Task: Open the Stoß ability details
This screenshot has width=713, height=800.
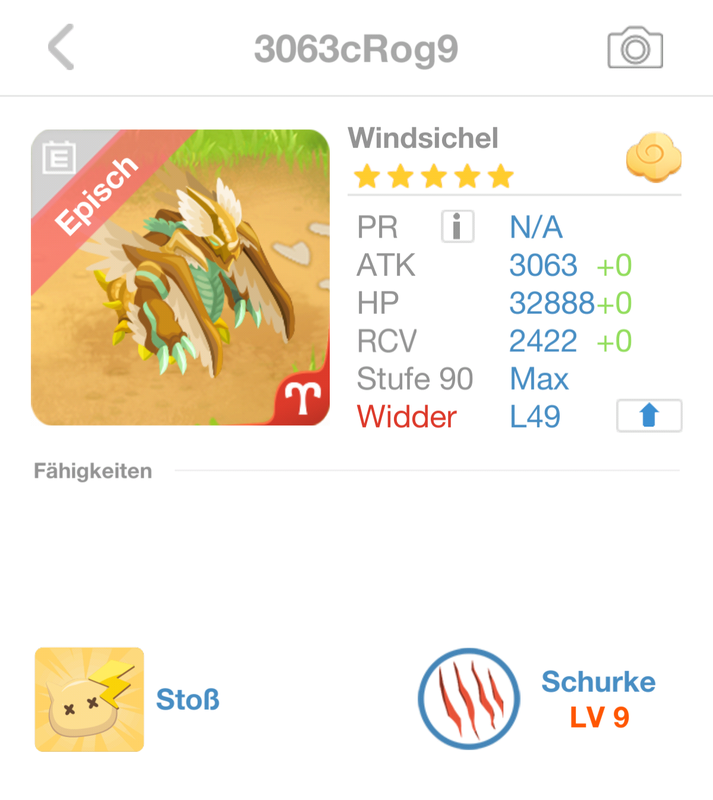Action: click(90, 699)
